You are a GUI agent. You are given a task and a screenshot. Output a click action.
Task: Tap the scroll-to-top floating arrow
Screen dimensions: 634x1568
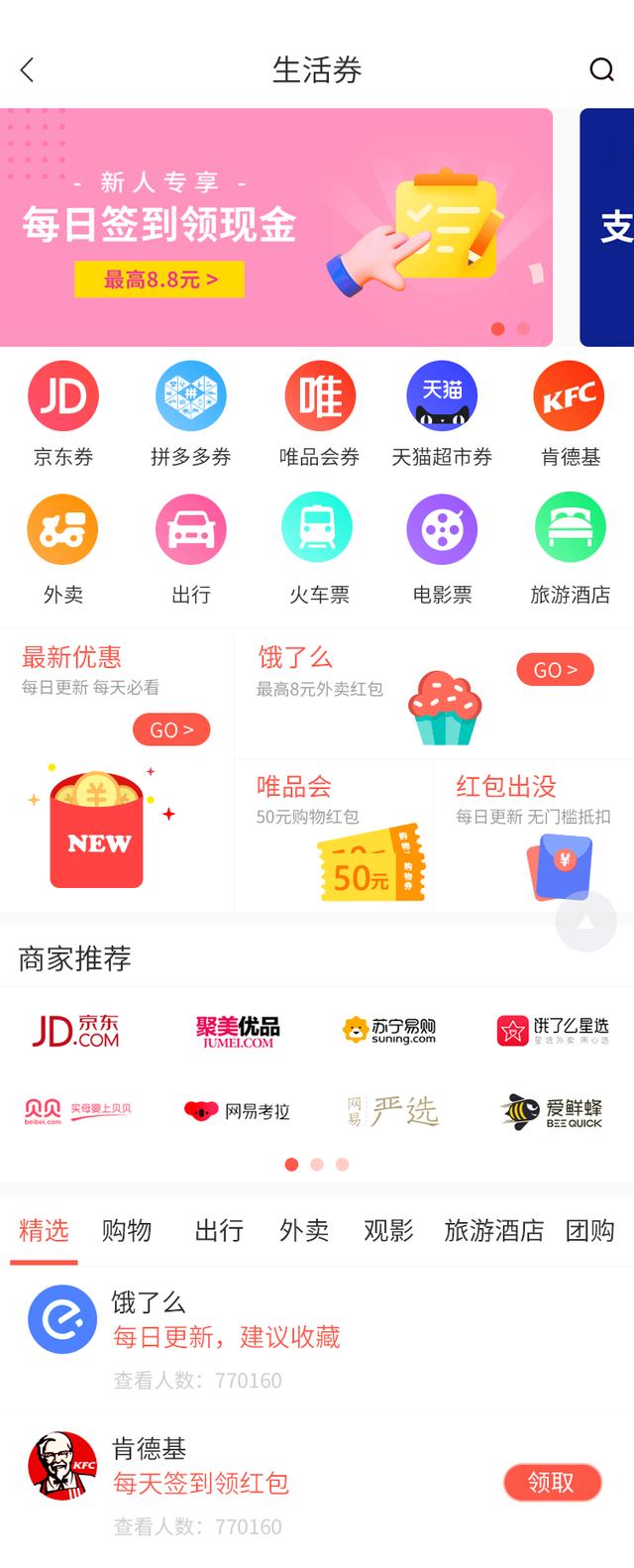tap(585, 922)
